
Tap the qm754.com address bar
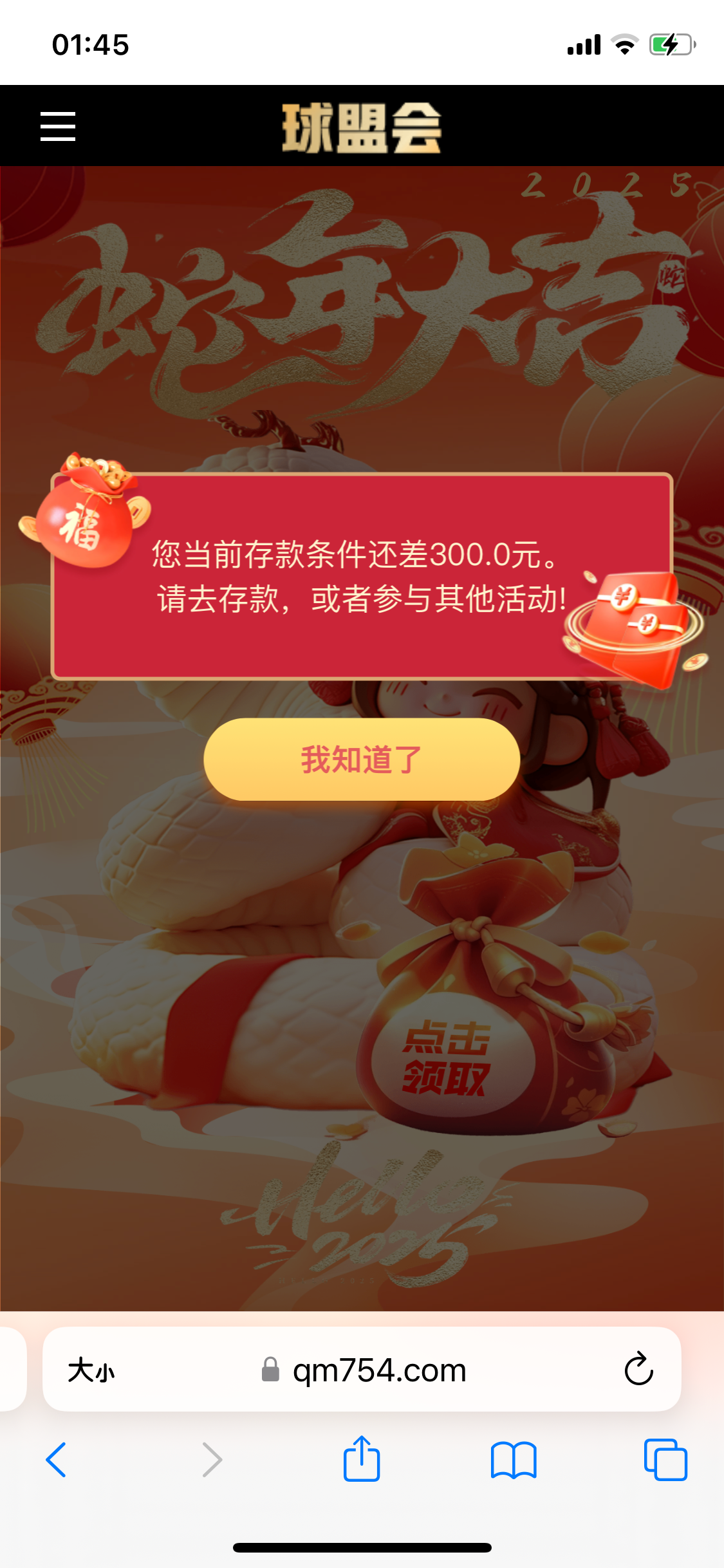378,1370
